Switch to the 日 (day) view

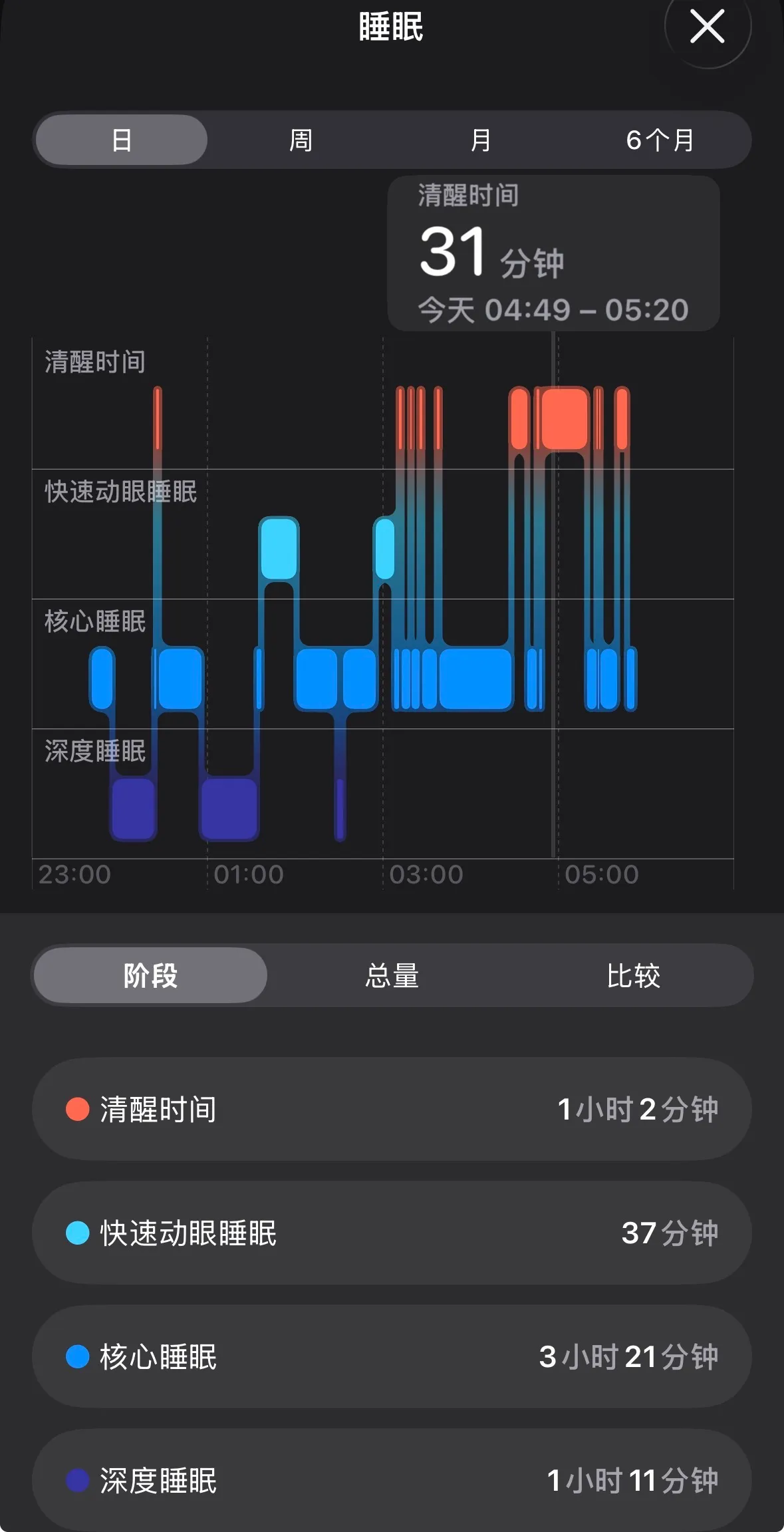tap(122, 140)
